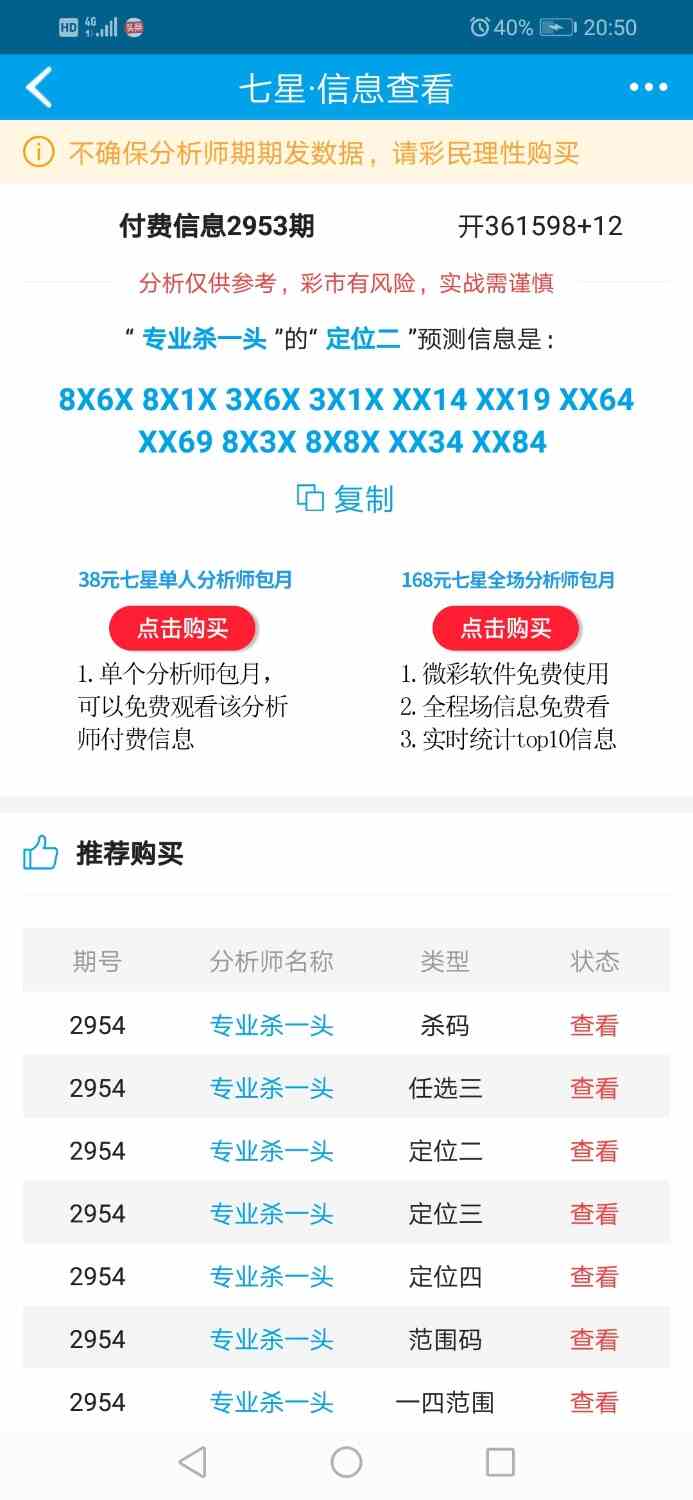Select 查看 in the 范围码 row

click(594, 1340)
